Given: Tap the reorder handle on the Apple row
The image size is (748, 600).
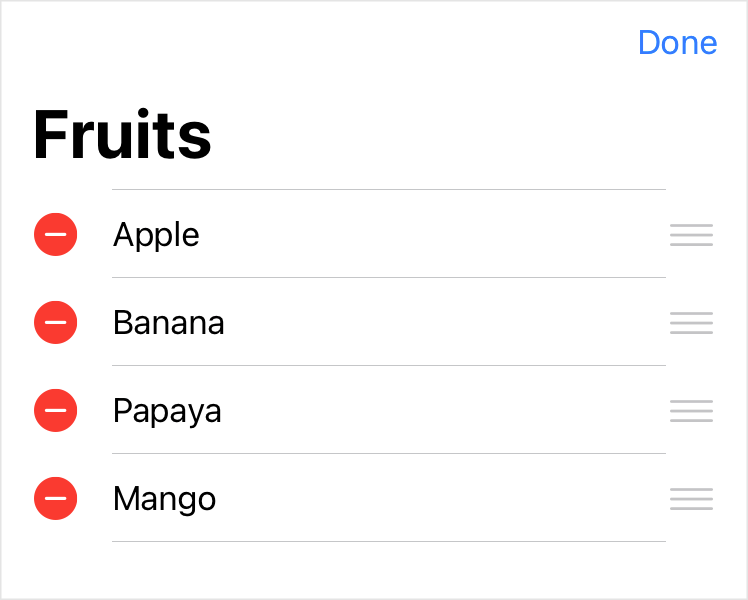Looking at the screenshot, I should [x=691, y=235].
